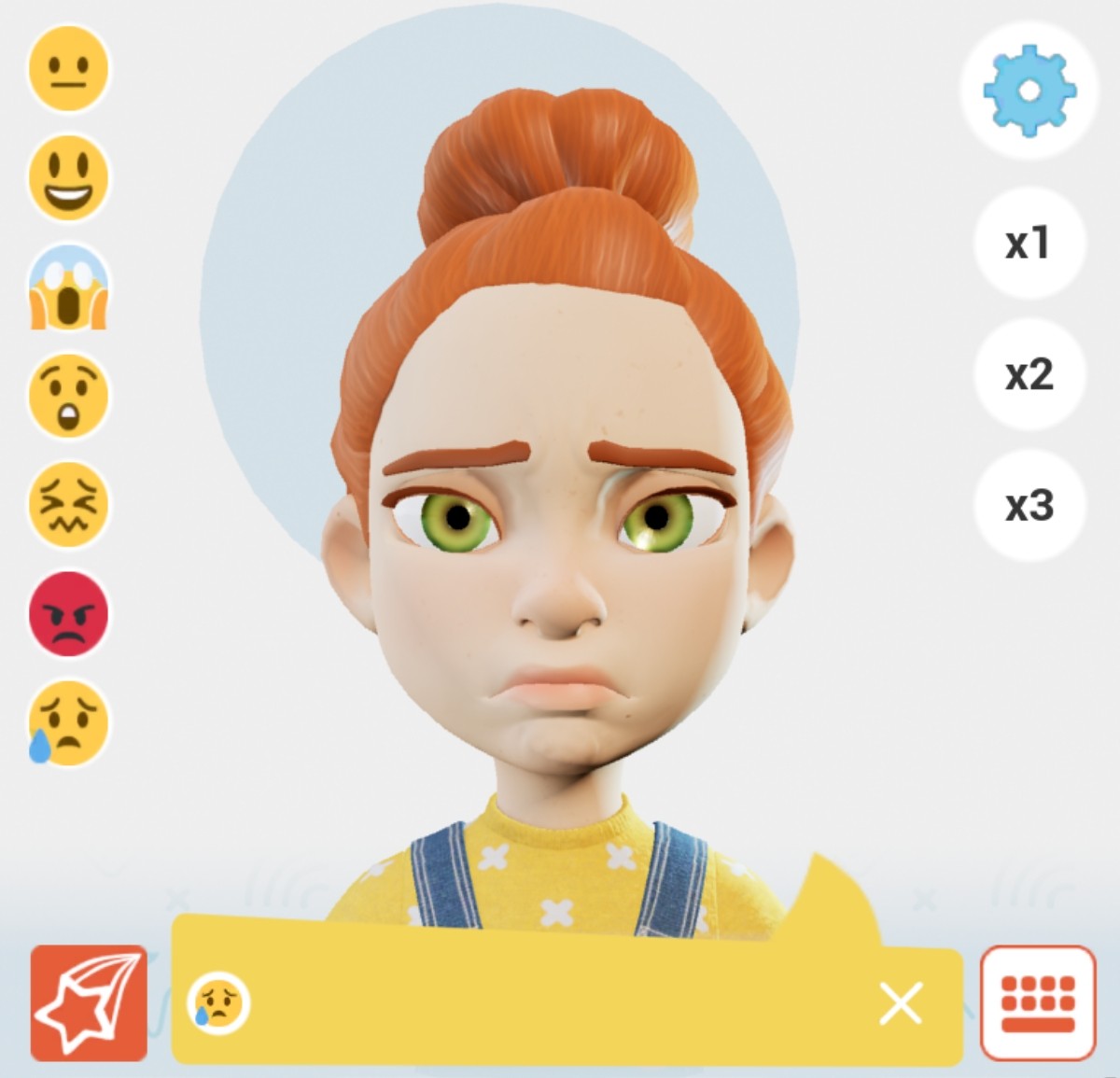This screenshot has height=1078, width=1120.
Task: Clear the yellow message bar
Action: (x=900, y=1003)
